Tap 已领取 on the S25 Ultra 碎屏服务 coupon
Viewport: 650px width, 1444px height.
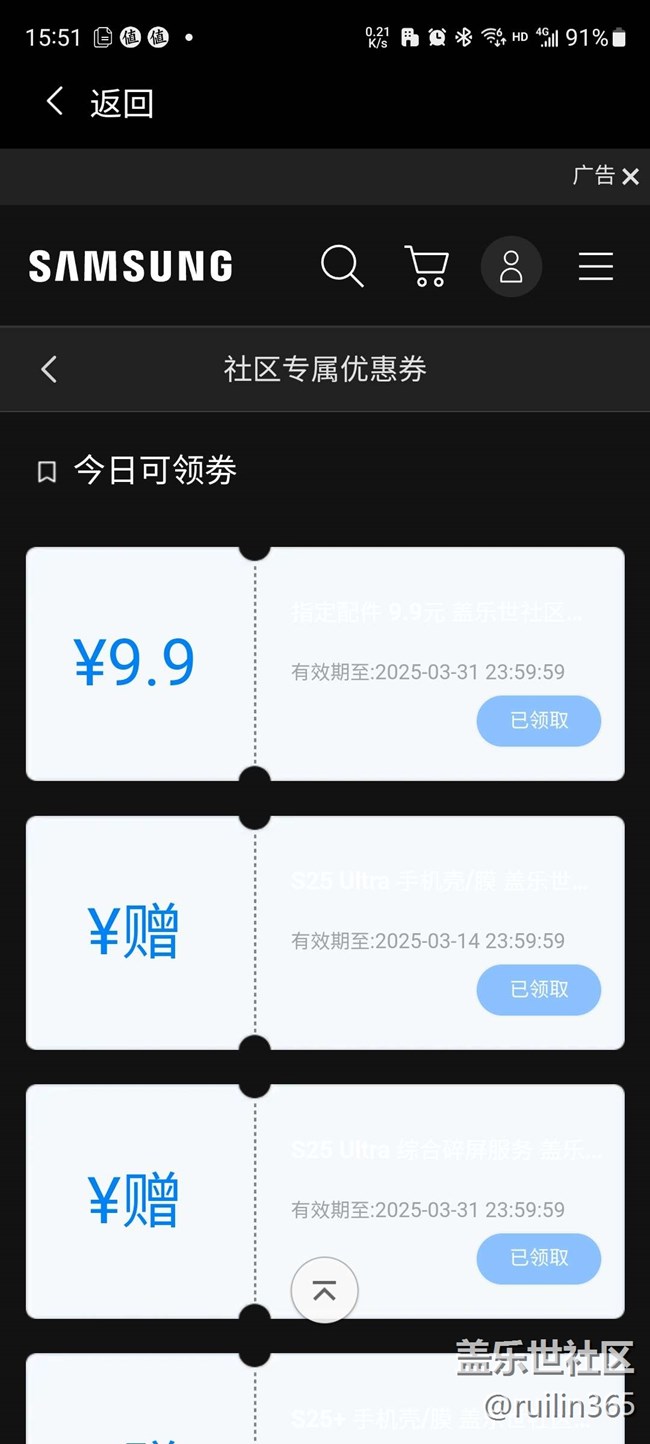(539, 1258)
